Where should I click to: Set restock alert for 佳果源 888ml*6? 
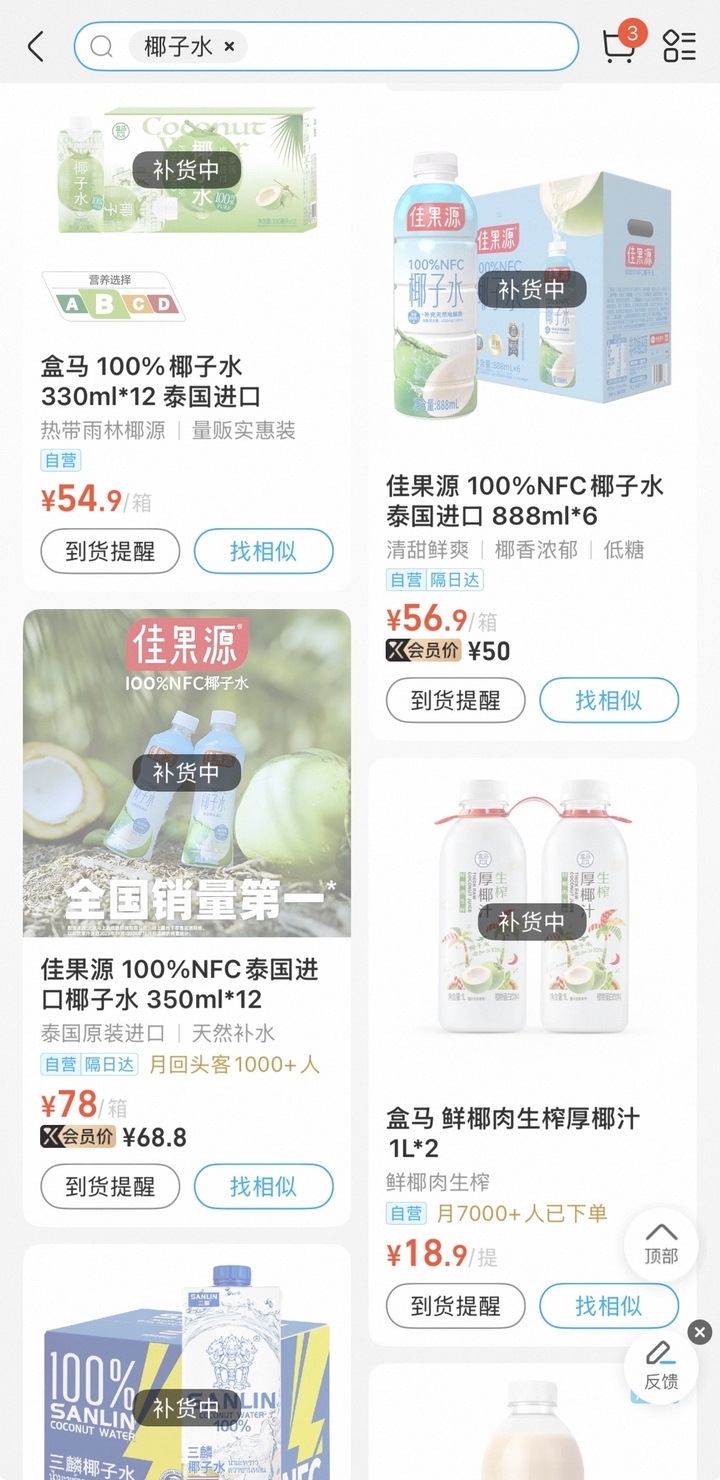click(455, 700)
